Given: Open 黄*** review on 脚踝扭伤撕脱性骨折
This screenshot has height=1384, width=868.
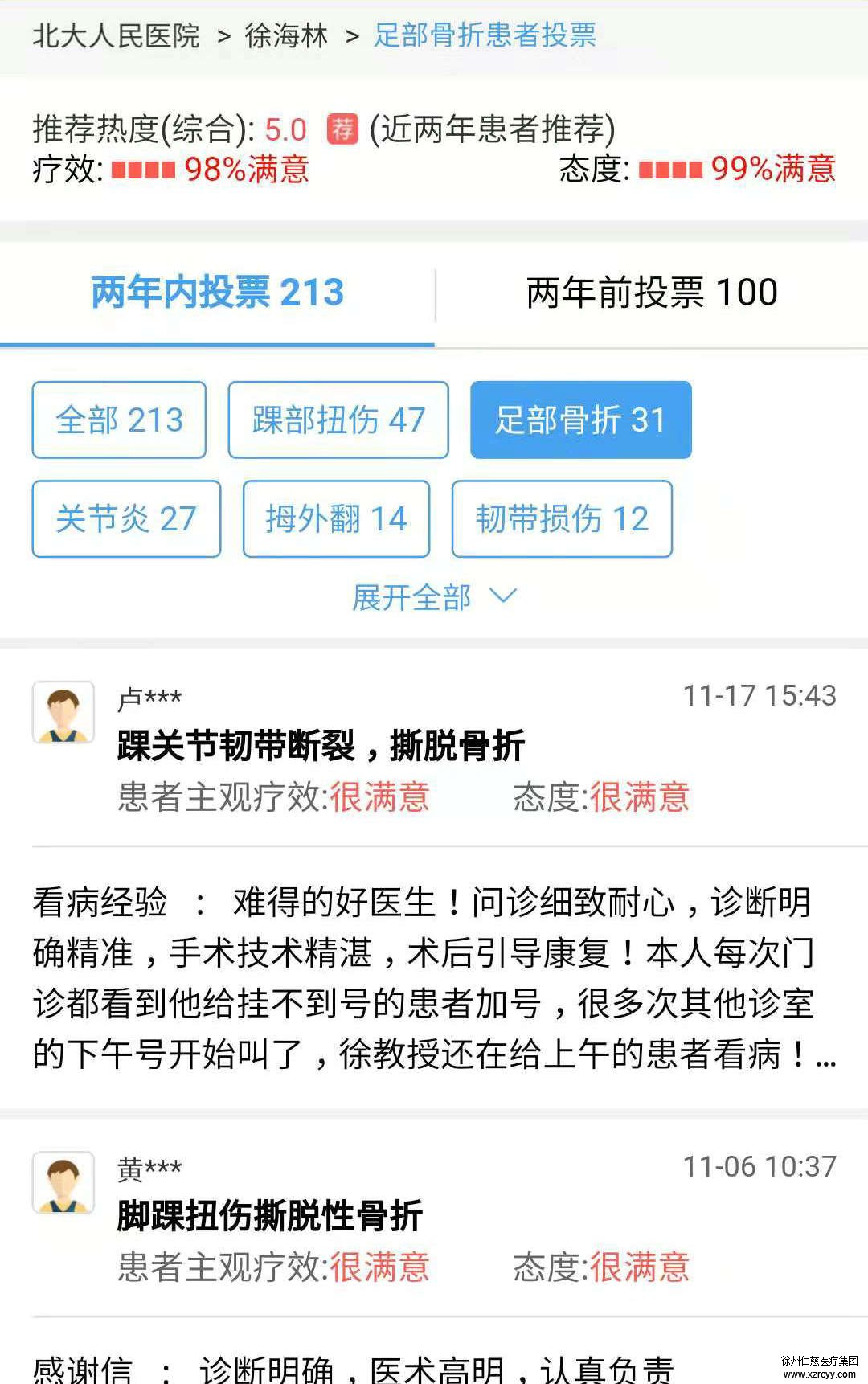Looking at the screenshot, I should coord(270,1215).
